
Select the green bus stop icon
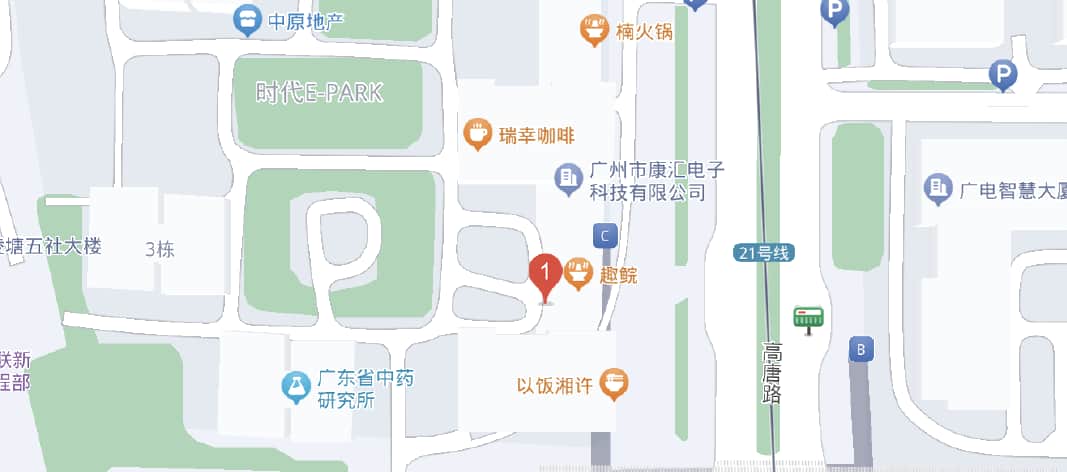point(807,318)
